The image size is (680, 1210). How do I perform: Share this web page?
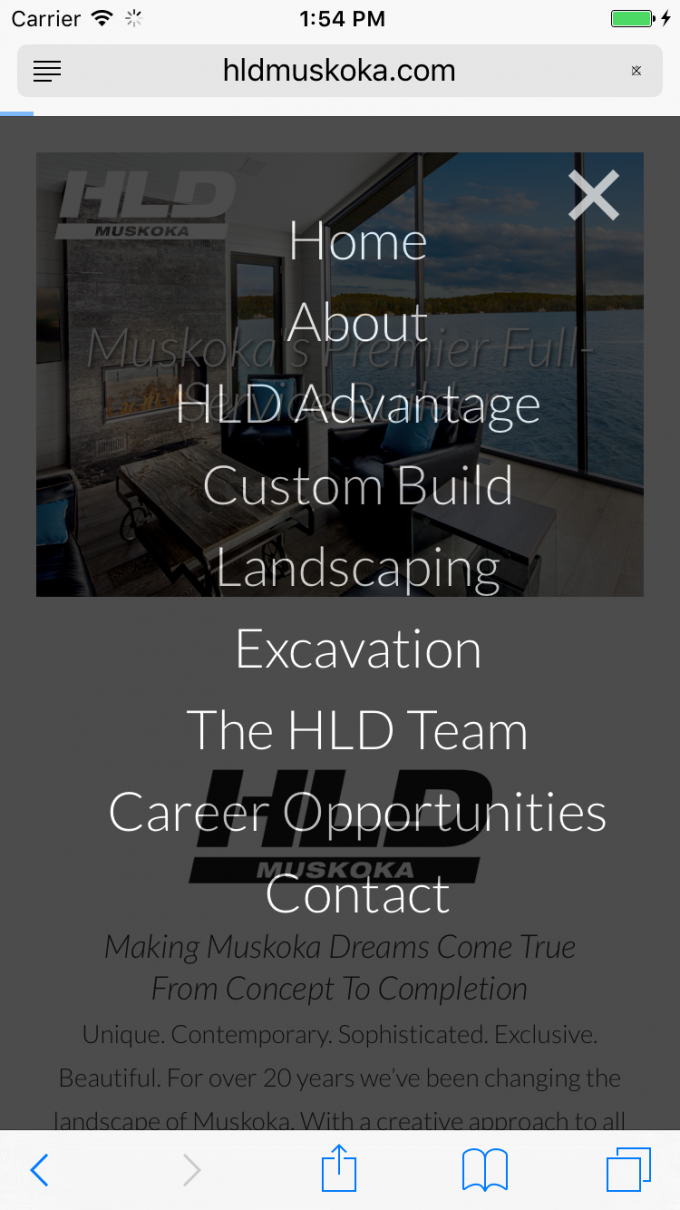pyautogui.click(x=339, y=1169)
